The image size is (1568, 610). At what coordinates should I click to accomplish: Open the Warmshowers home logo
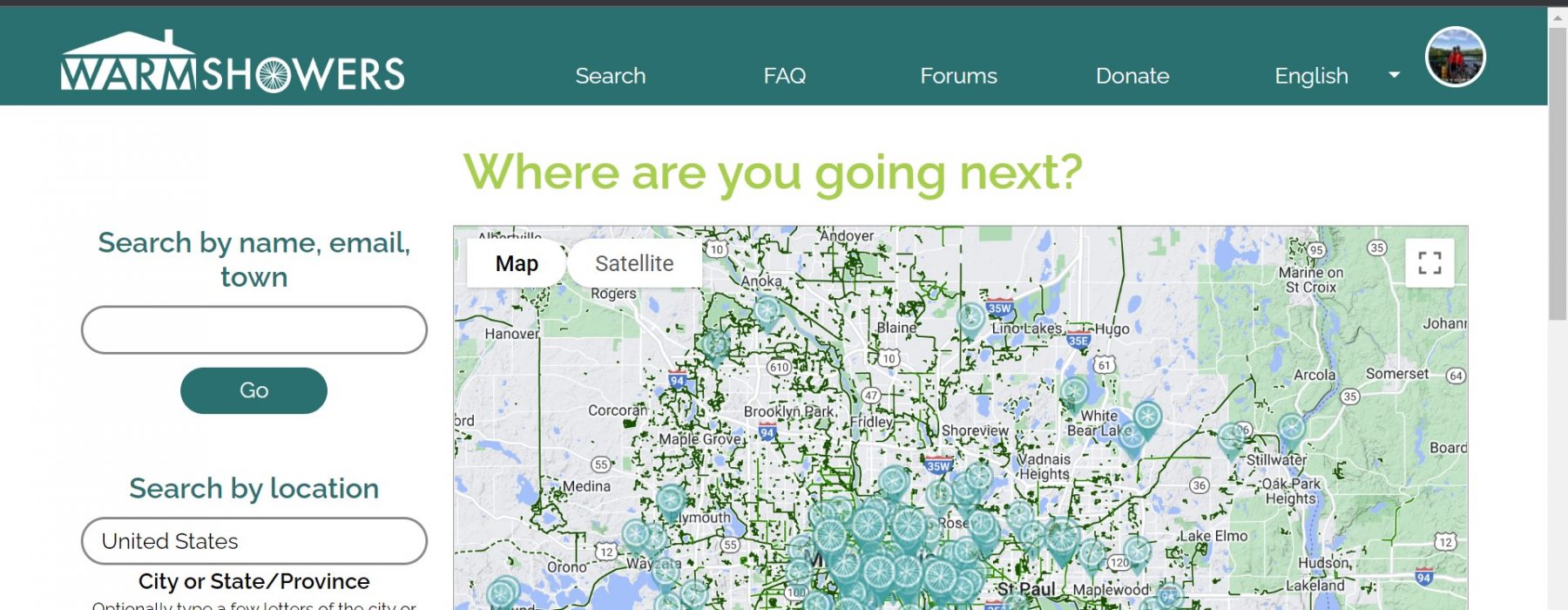pyautogui.click(x=233, y=63)
